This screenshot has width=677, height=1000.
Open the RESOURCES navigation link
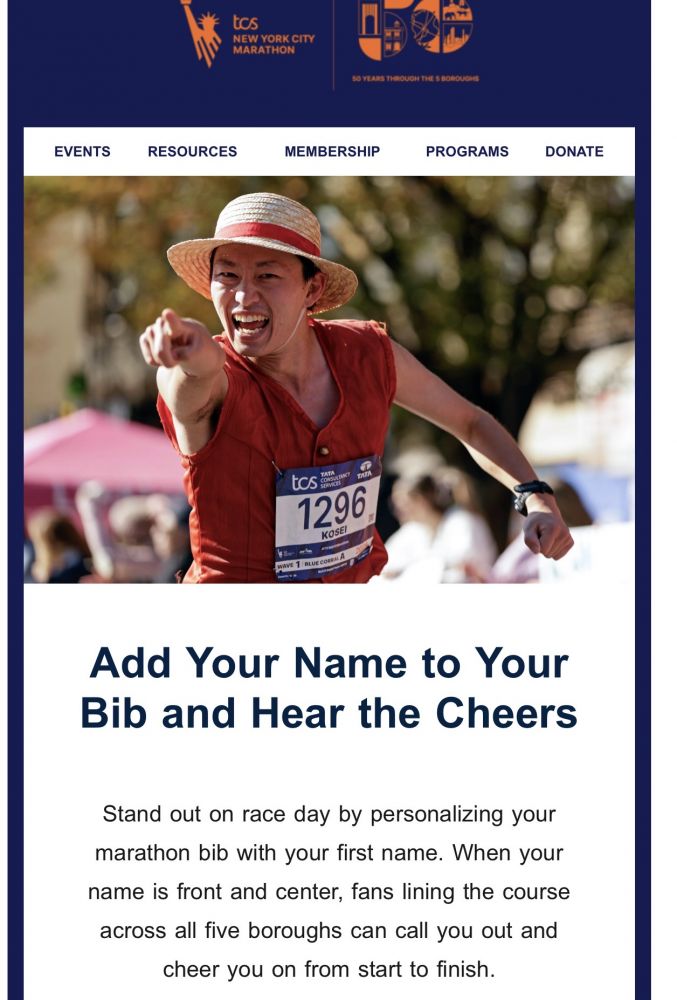pos(192,152)
